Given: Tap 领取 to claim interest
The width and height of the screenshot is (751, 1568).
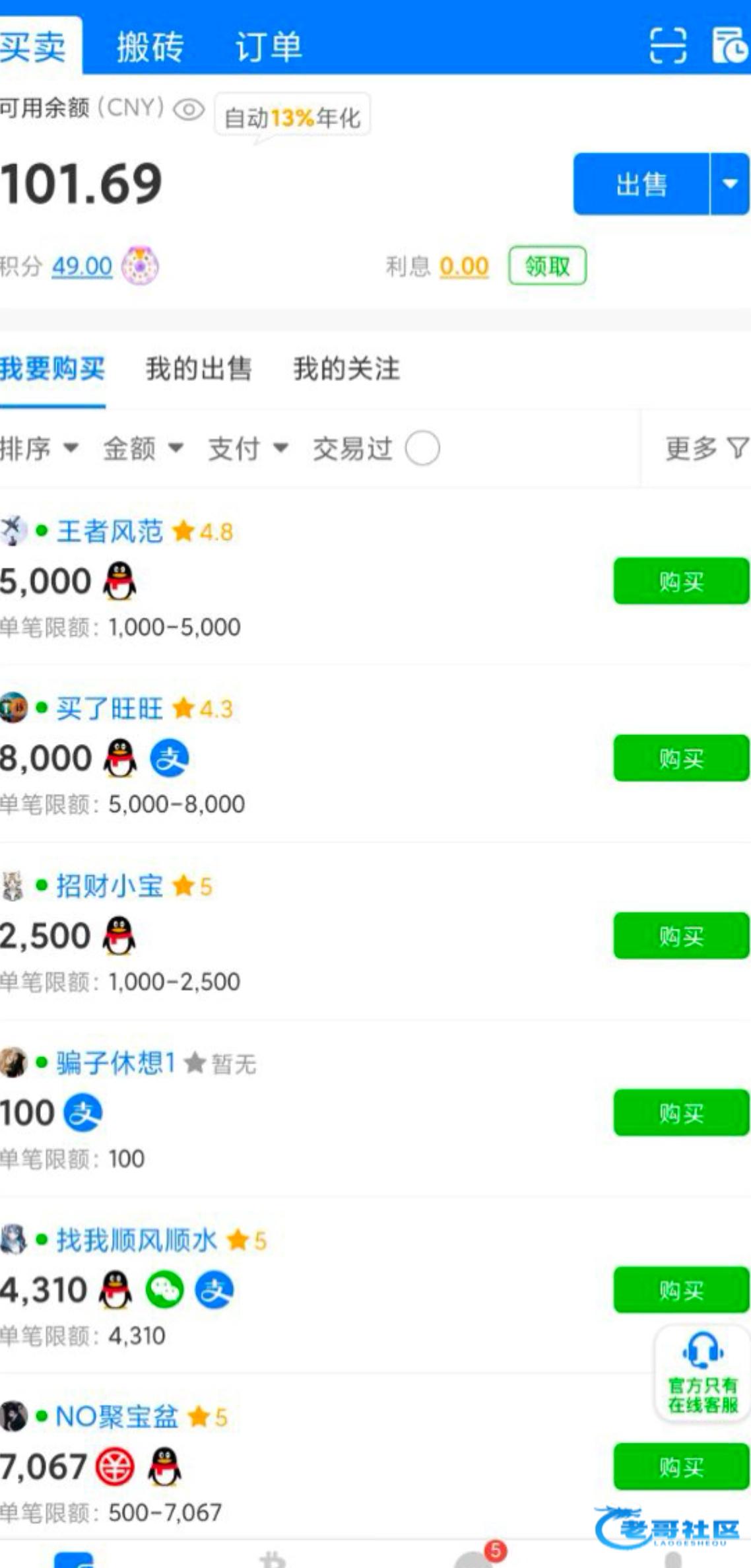Looking at the screenshot, I should coord(547,266).
